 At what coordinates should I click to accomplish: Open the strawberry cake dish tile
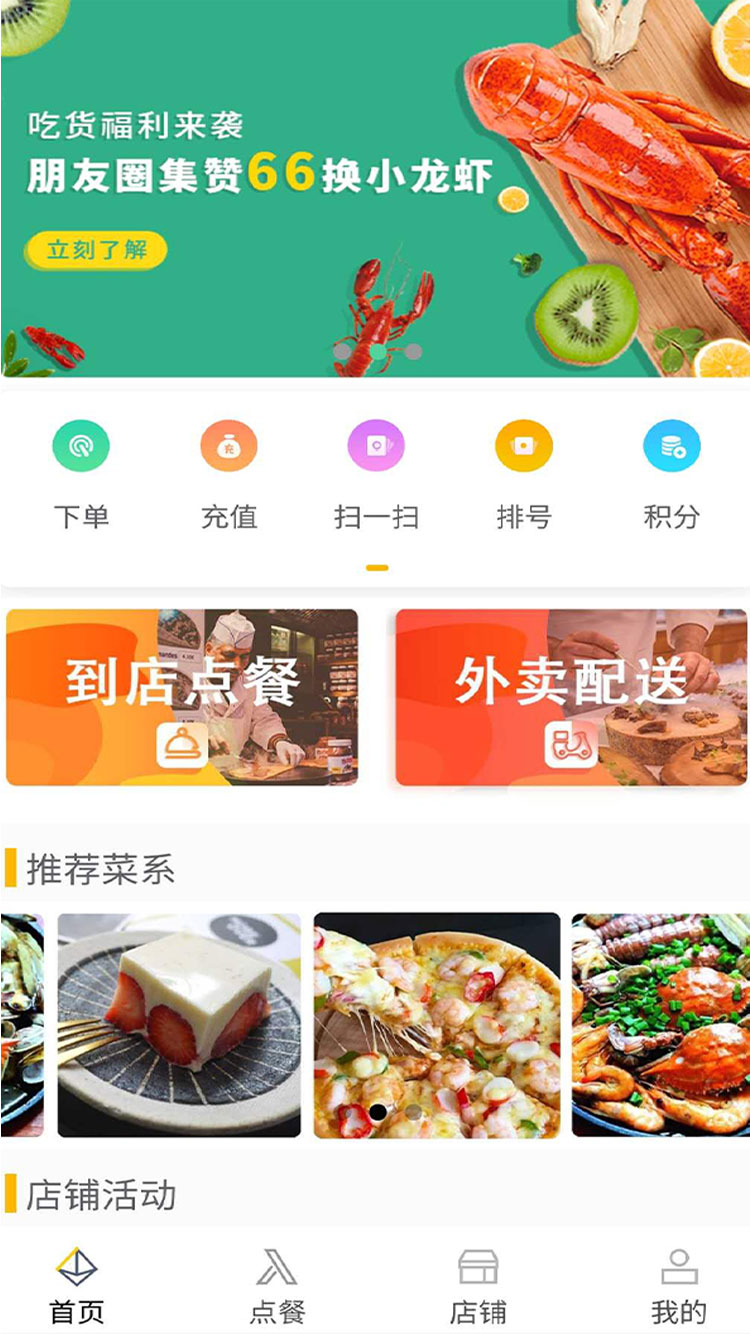tap(179, 1024)
